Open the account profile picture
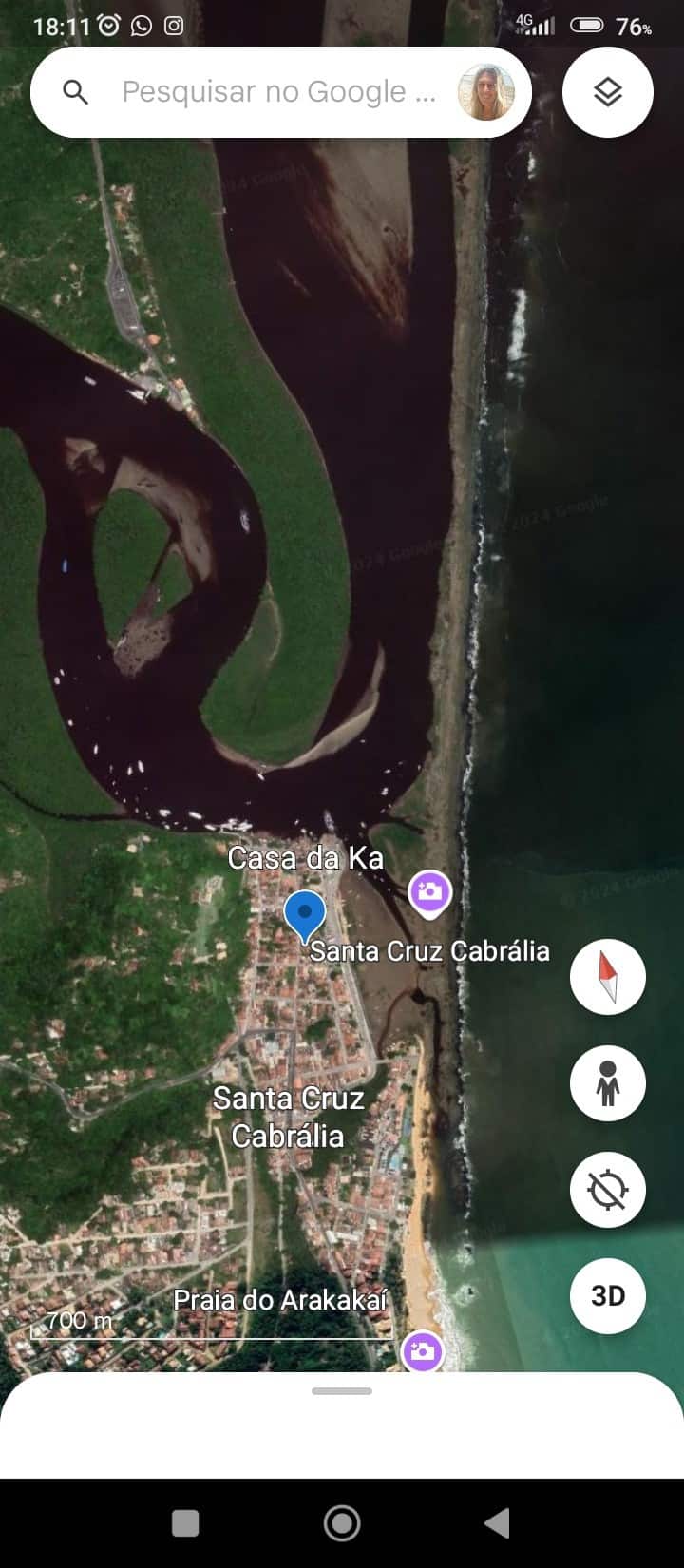The image size is (684, 1568). 486,92
